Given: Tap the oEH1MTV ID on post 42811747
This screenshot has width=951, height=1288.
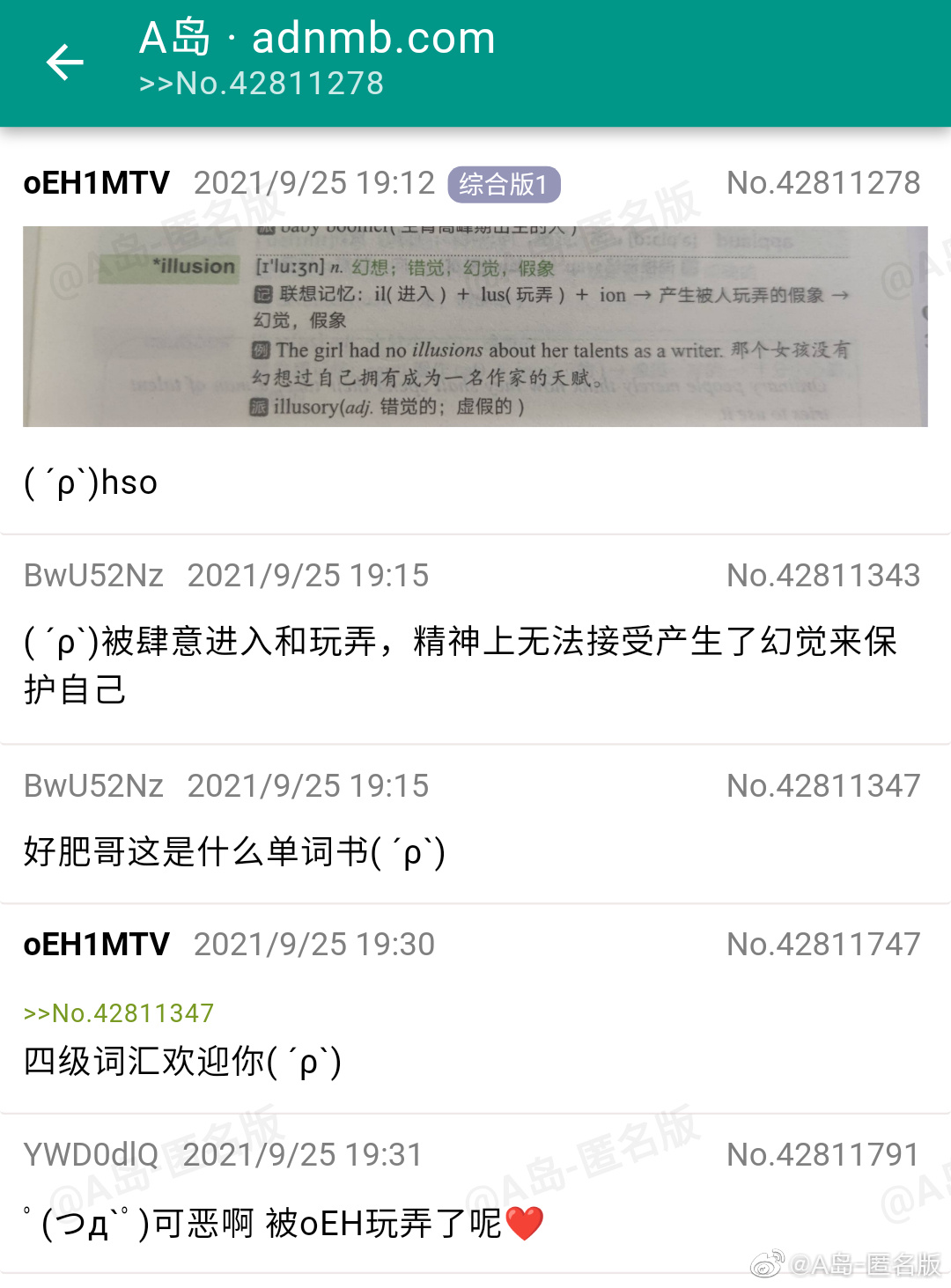Looking at the screenshot, I should point(97,944).
